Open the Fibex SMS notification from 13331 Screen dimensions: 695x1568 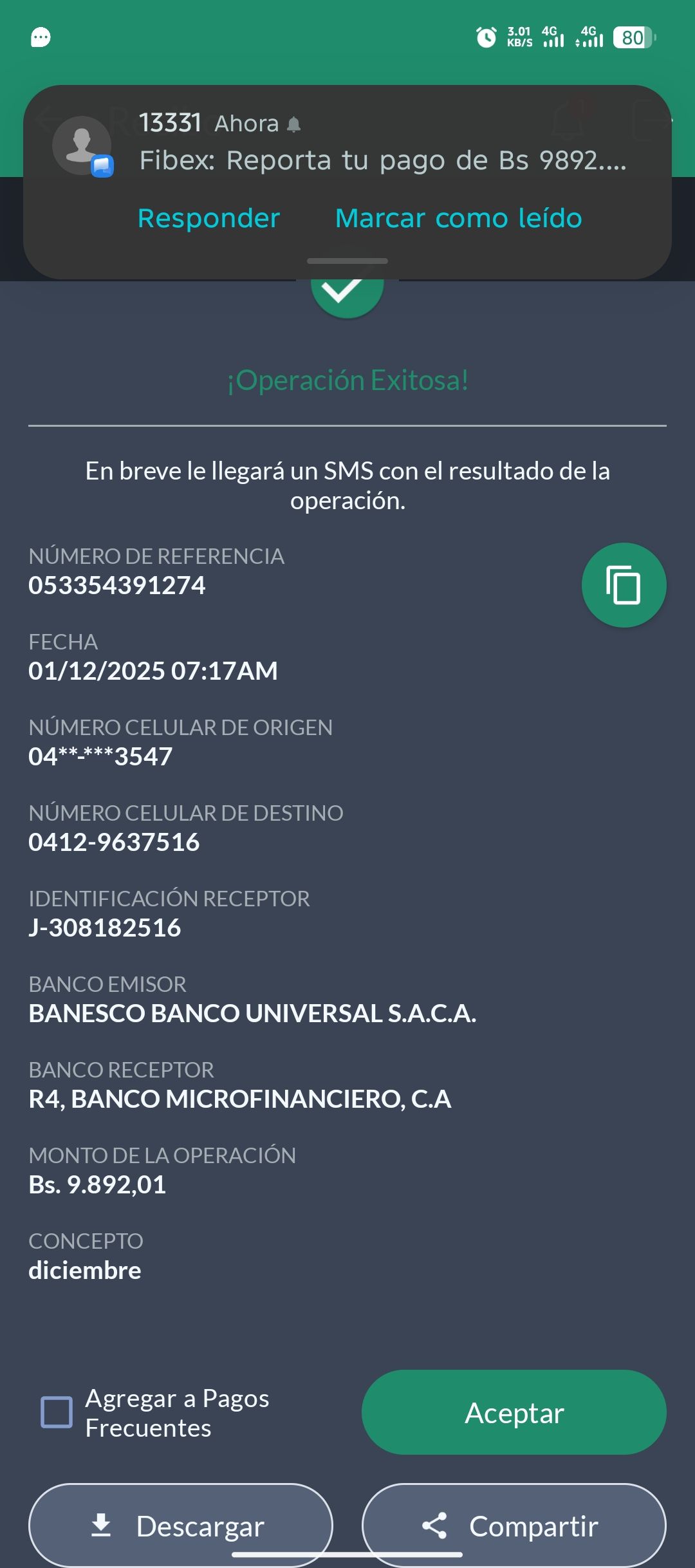(x=382, y=160)
